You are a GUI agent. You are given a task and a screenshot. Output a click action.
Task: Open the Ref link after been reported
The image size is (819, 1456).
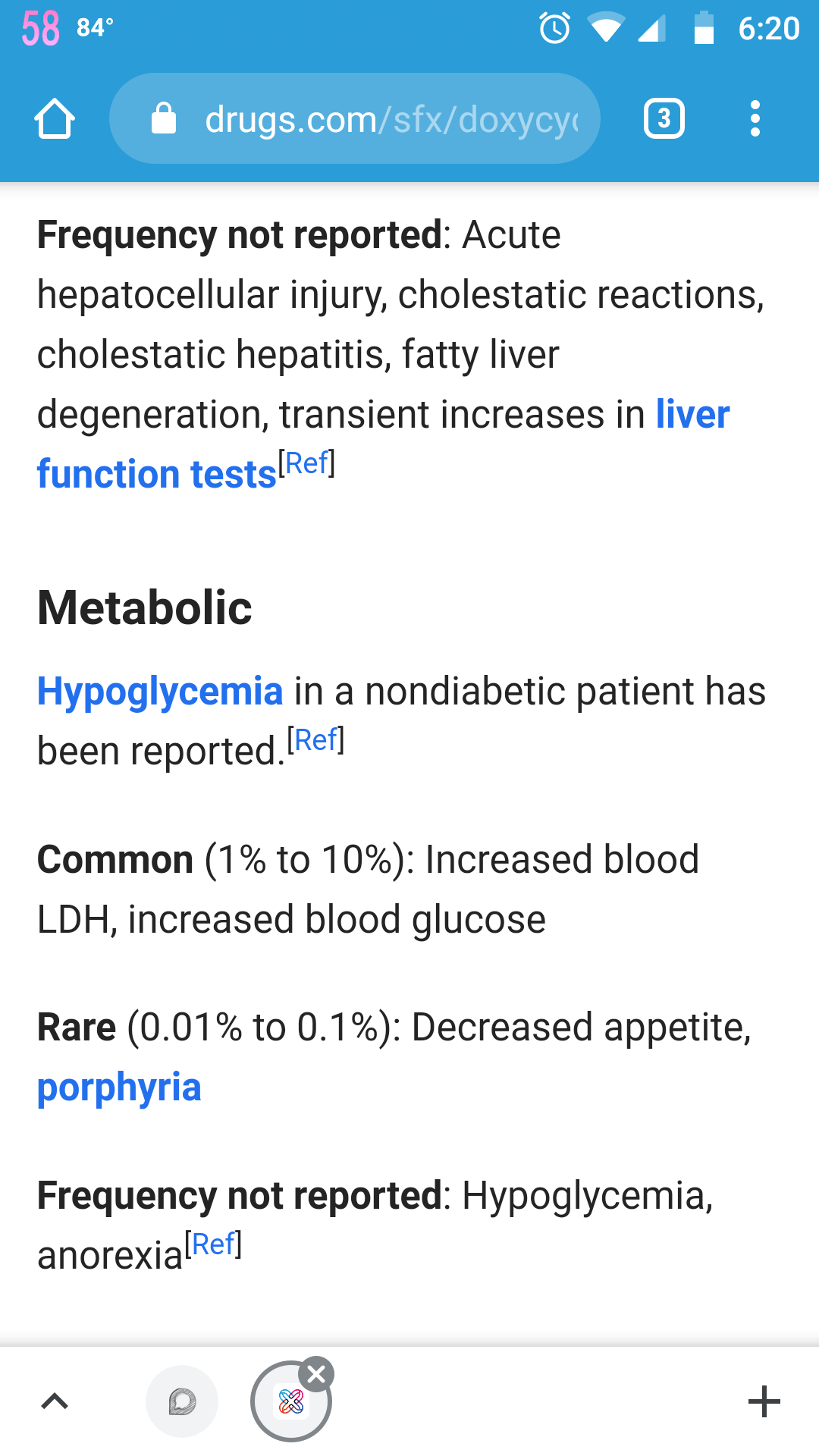[x=316, y=740]
